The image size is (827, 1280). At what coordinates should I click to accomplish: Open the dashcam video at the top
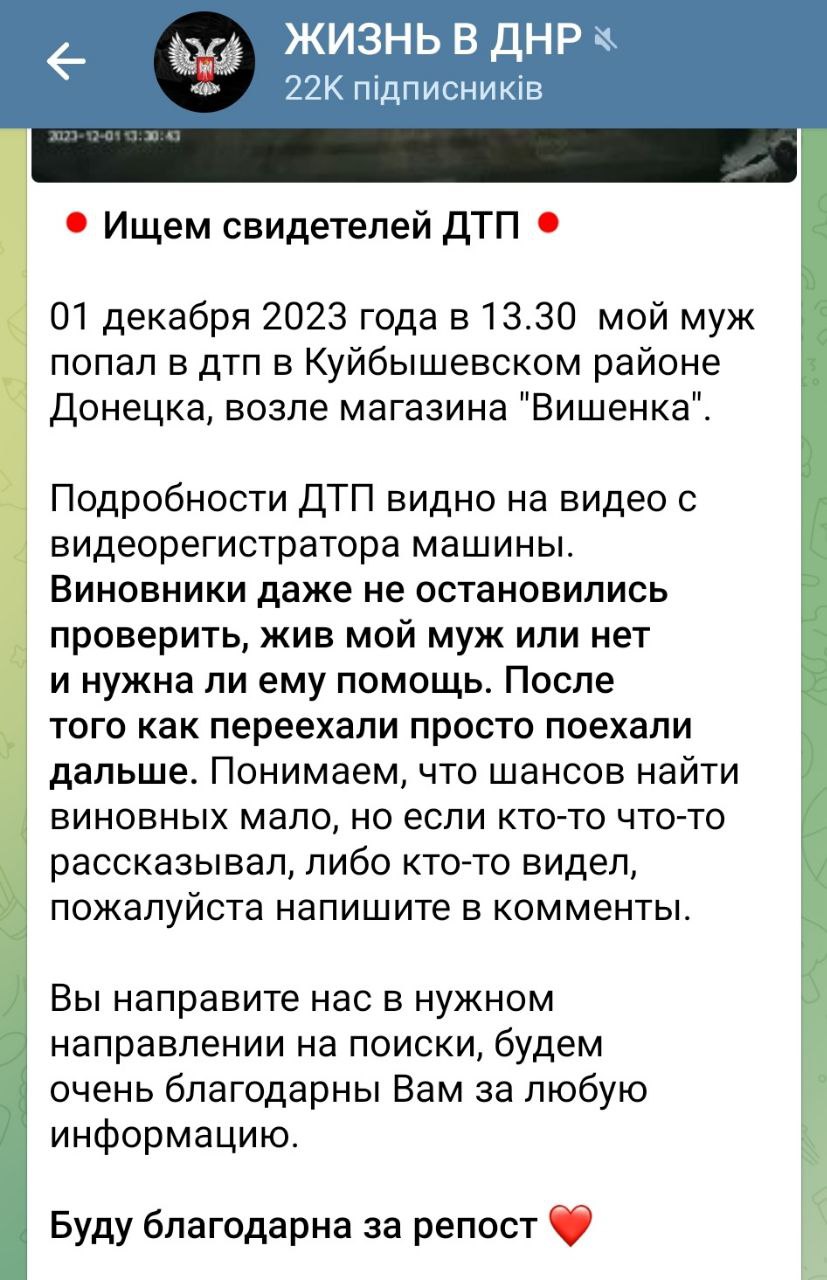pyautogui.click(x=414, y=155)
